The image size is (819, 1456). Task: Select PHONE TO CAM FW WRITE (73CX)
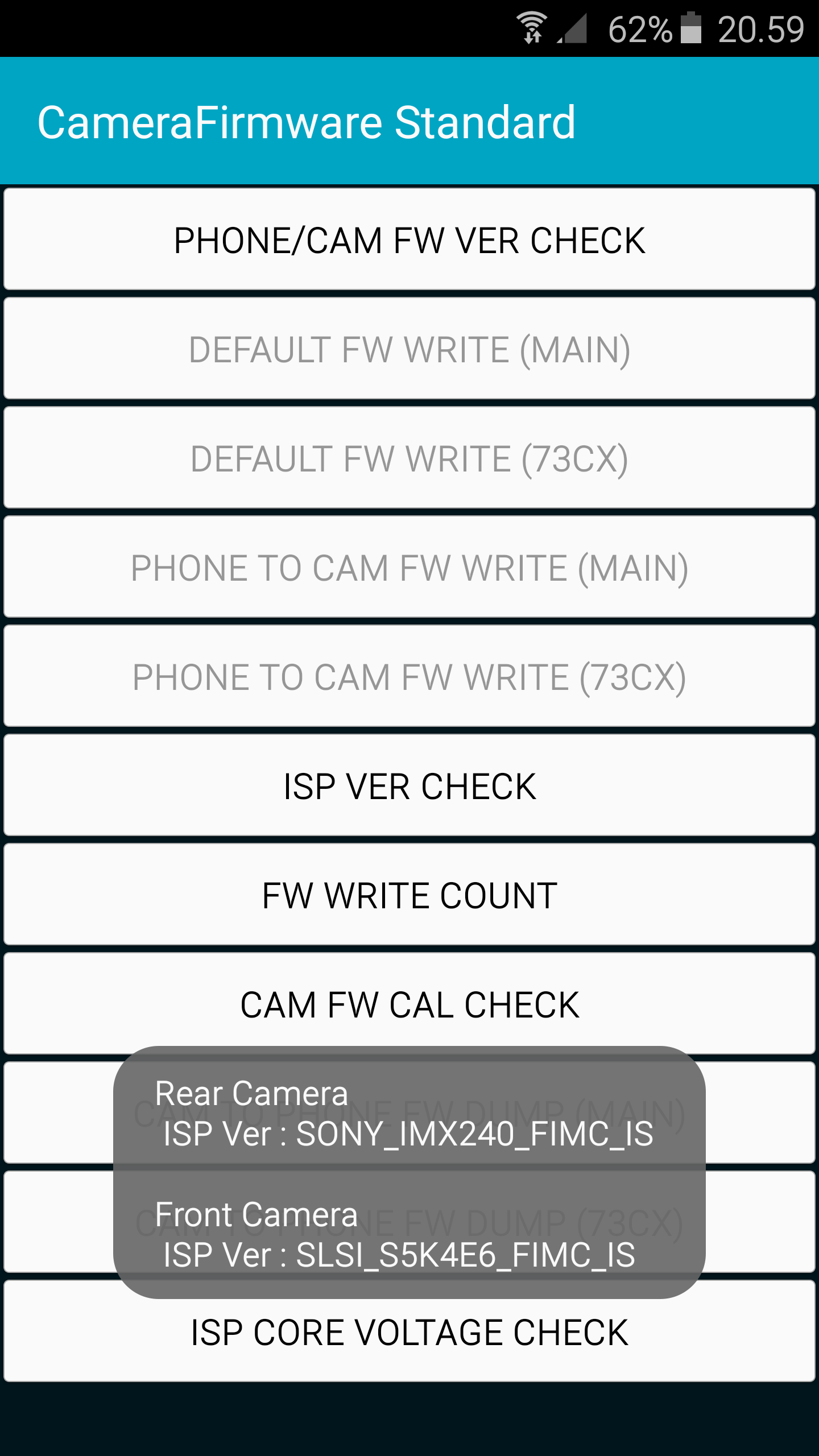[x=409, y=676]
